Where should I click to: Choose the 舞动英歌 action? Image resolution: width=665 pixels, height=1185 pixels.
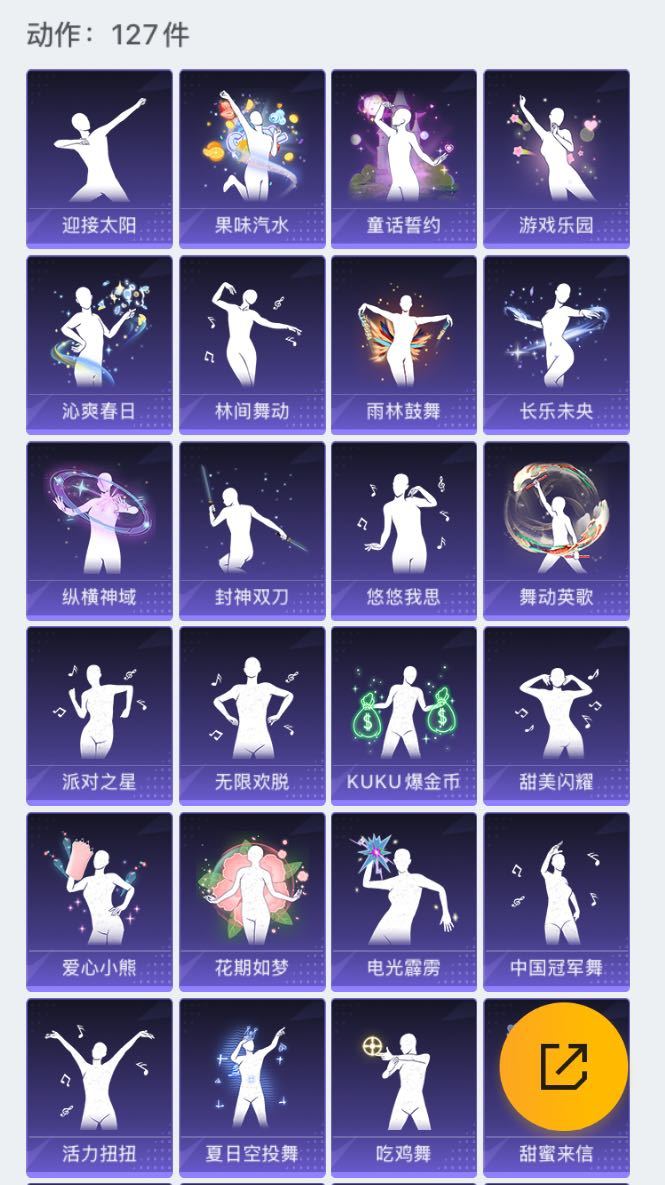pos(556,531)
